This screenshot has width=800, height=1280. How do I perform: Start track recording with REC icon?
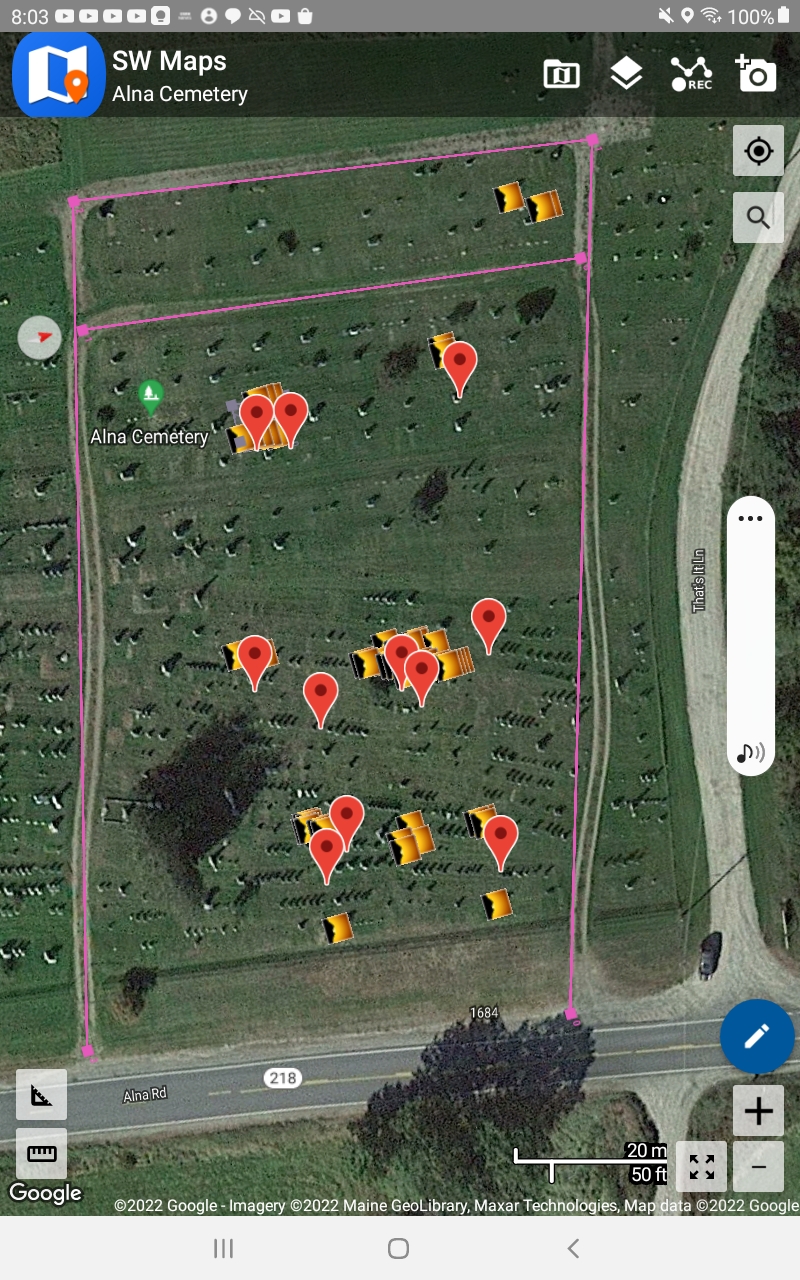690,74
